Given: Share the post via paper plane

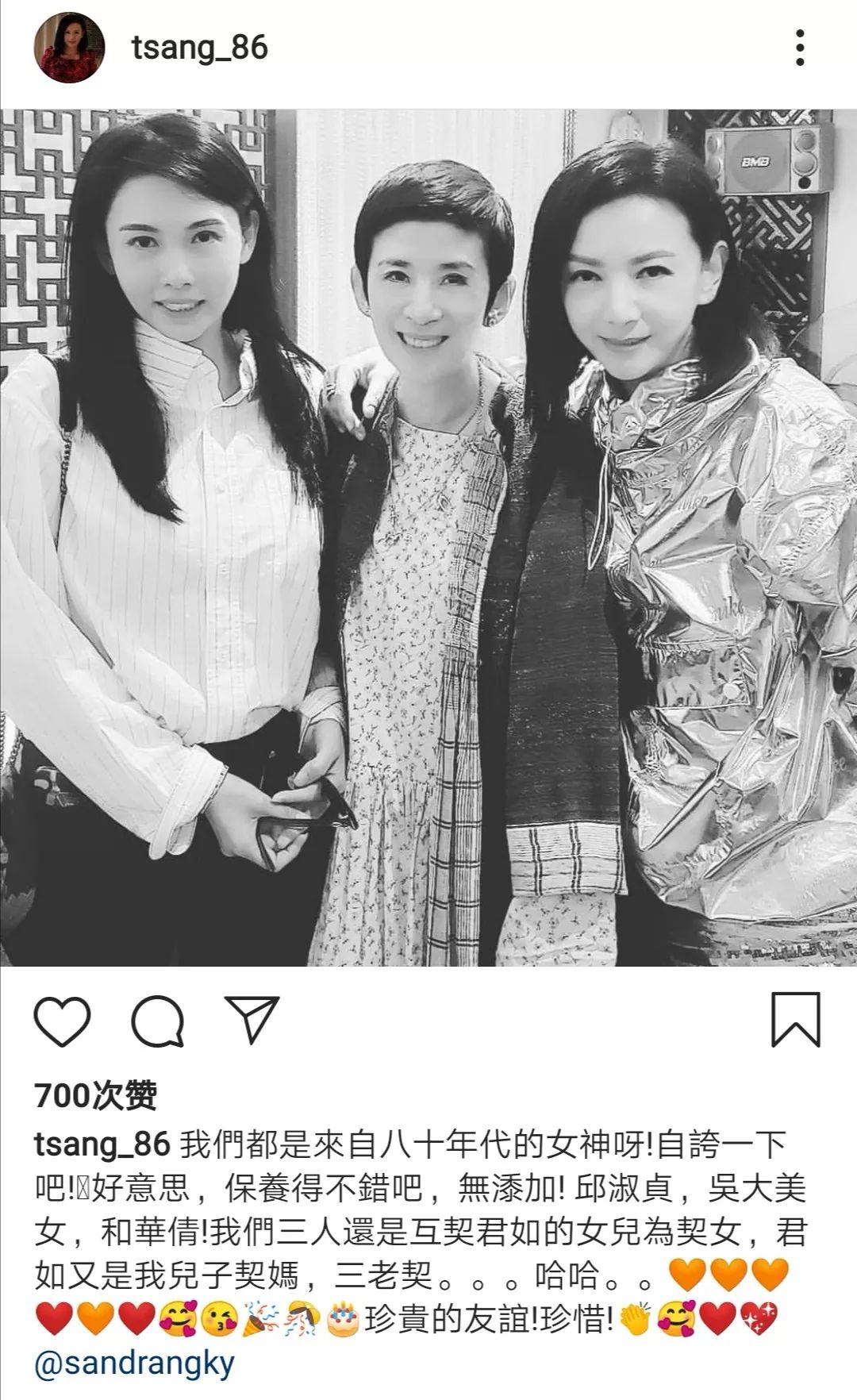Looking at the screenshot, I should pyautogui.click(x=252, y=1018).
